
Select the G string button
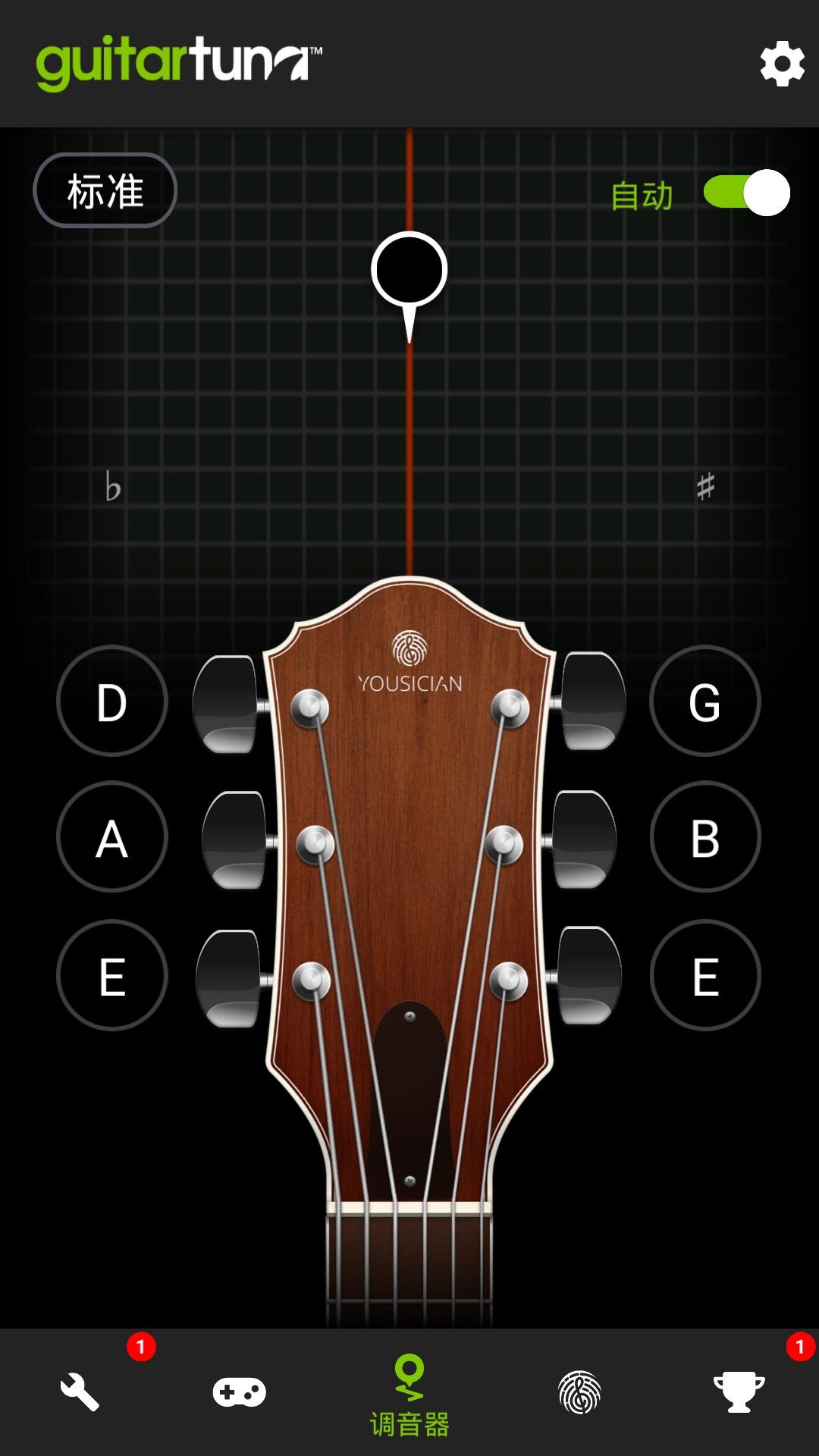(704, 701)
